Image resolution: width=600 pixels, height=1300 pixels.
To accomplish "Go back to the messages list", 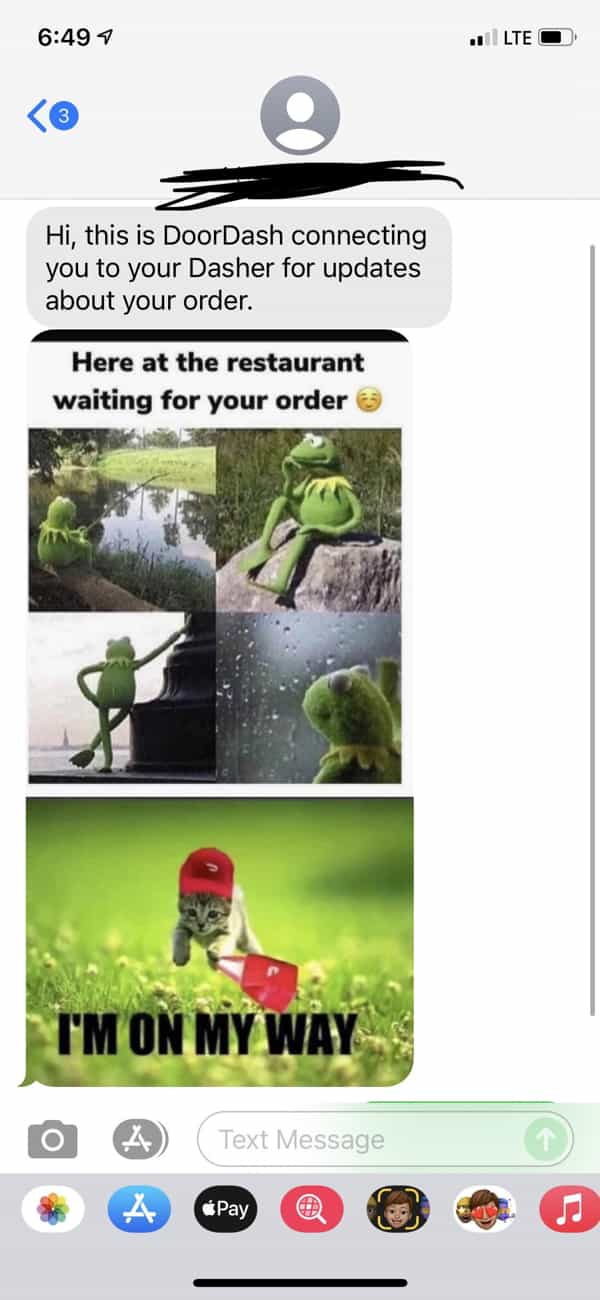I will (x=52, y=117).
